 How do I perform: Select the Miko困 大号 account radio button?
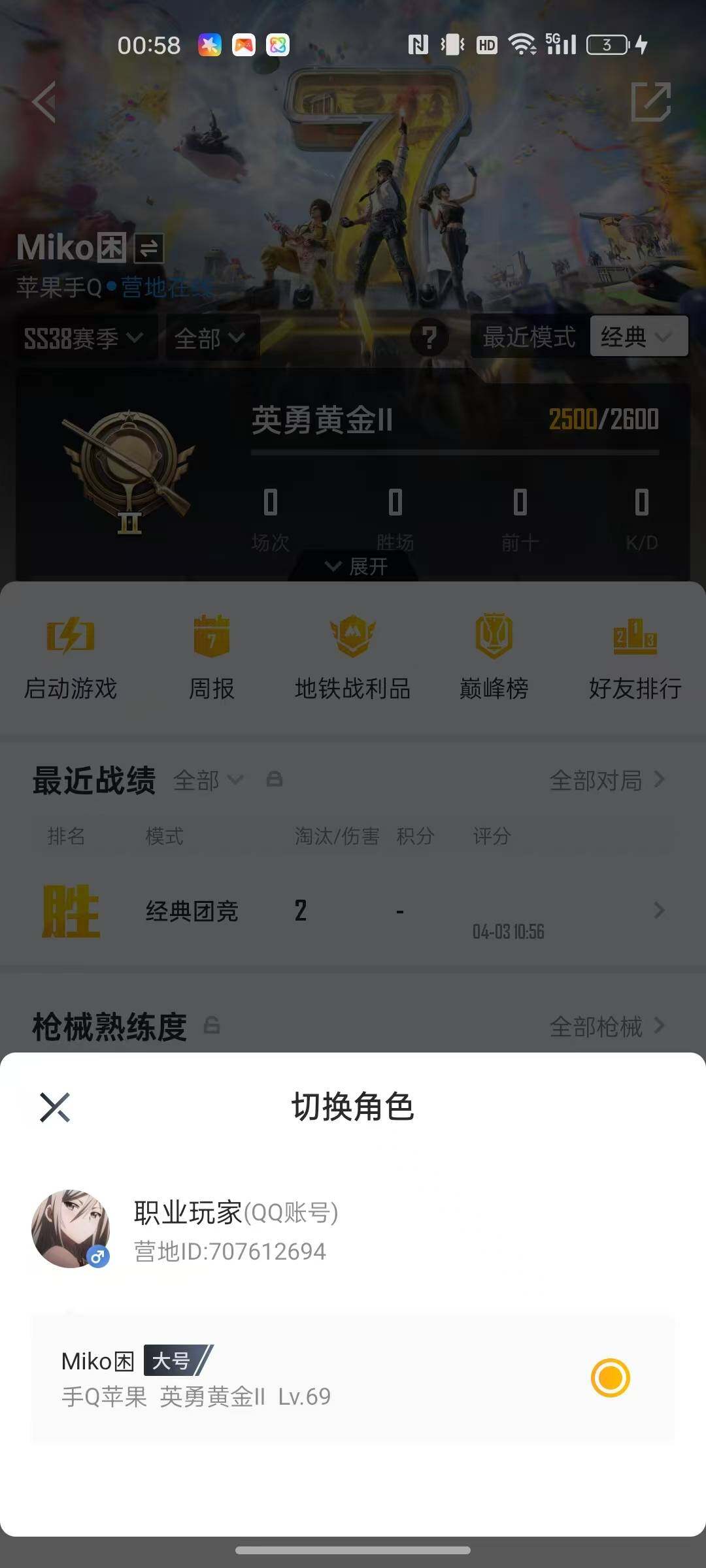[611, 1376]
